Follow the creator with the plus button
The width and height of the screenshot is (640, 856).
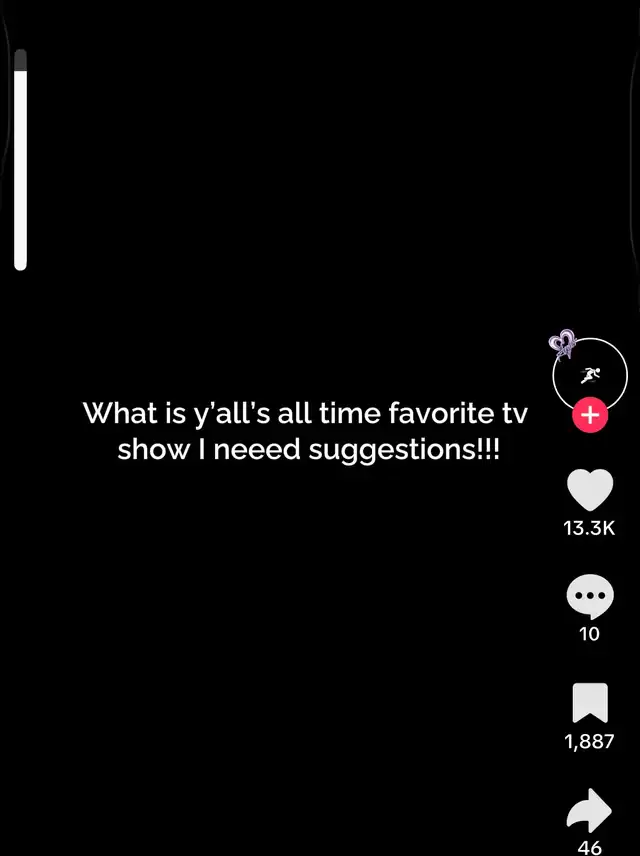[x=590, y=415]
